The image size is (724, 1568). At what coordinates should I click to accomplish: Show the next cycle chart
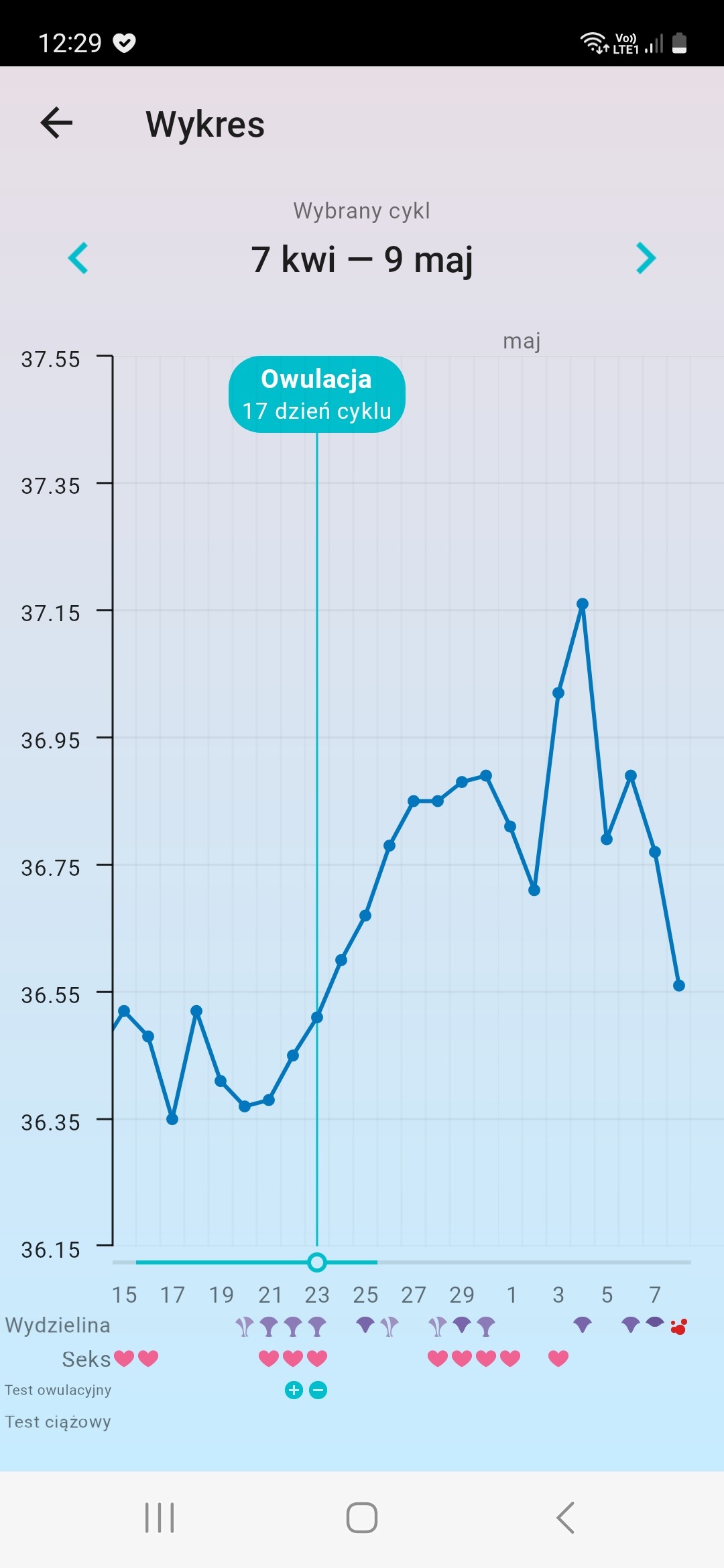[x=646, y=258]
